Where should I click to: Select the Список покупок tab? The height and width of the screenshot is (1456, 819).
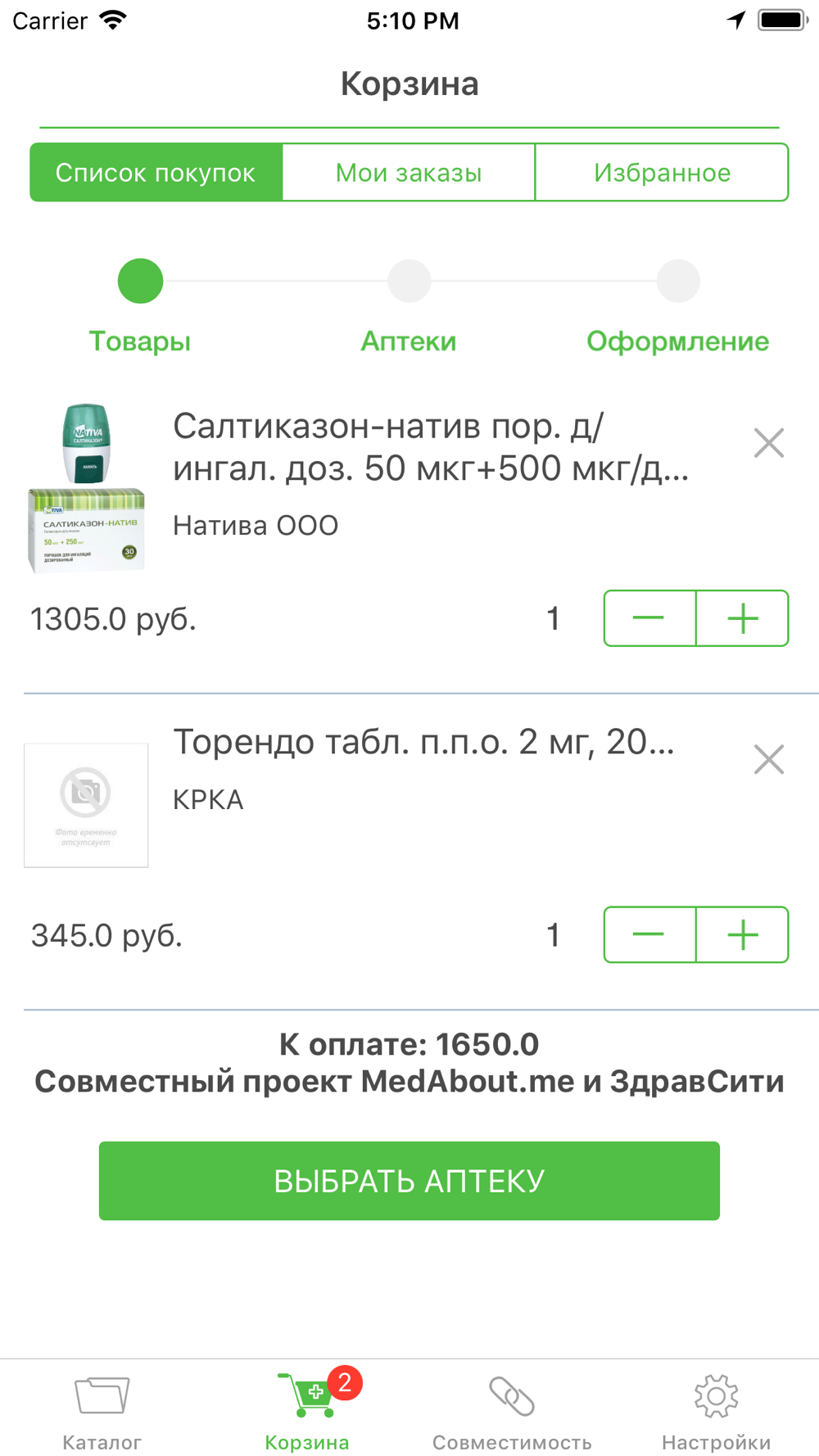(x=156, y=173)
